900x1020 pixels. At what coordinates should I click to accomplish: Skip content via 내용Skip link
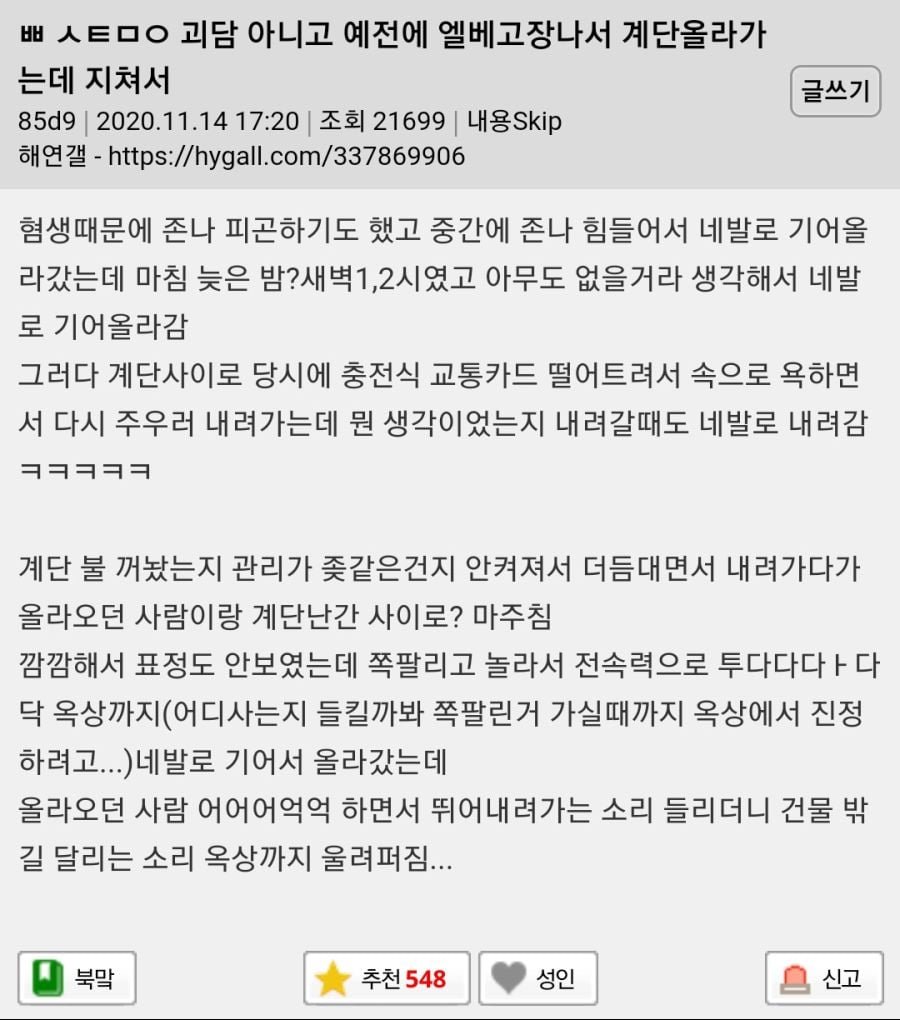(x=514, y=122)
